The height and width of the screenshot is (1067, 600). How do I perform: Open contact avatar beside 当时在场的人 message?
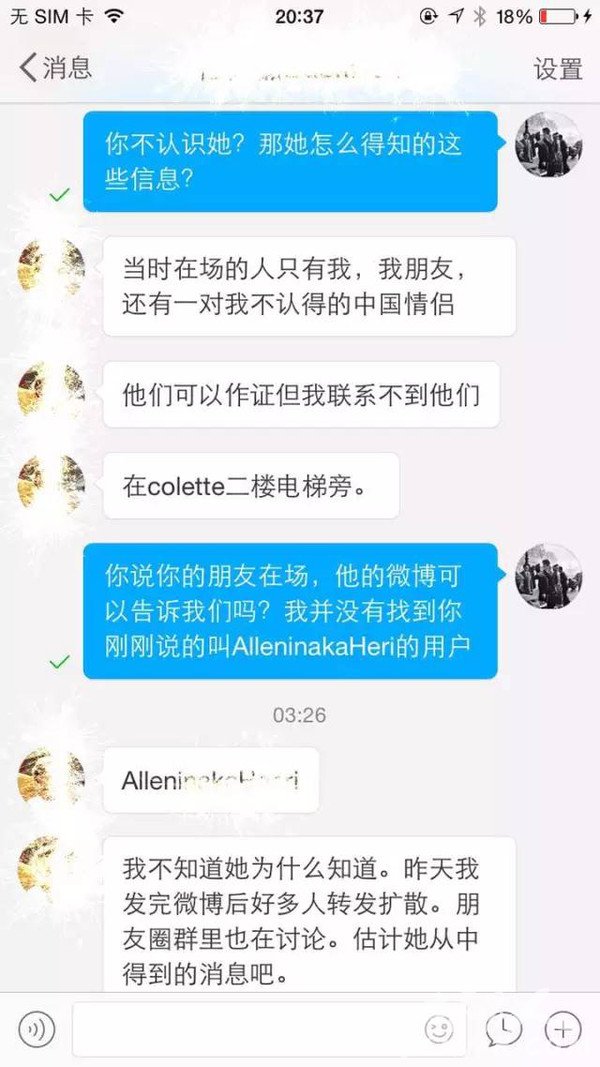click(x=52, y=267)
